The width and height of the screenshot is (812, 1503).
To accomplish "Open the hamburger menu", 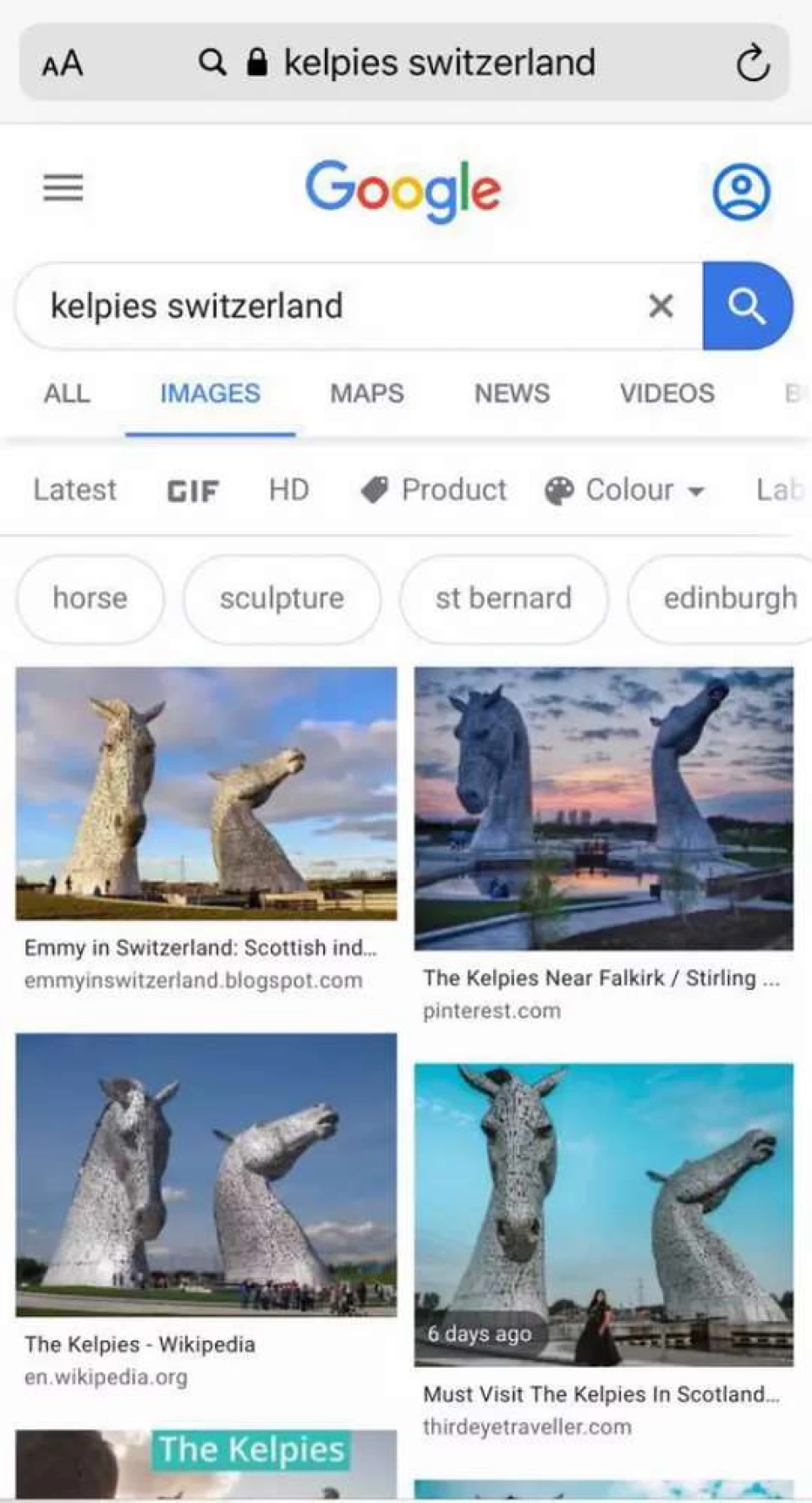I will click(x=63, y=188).
